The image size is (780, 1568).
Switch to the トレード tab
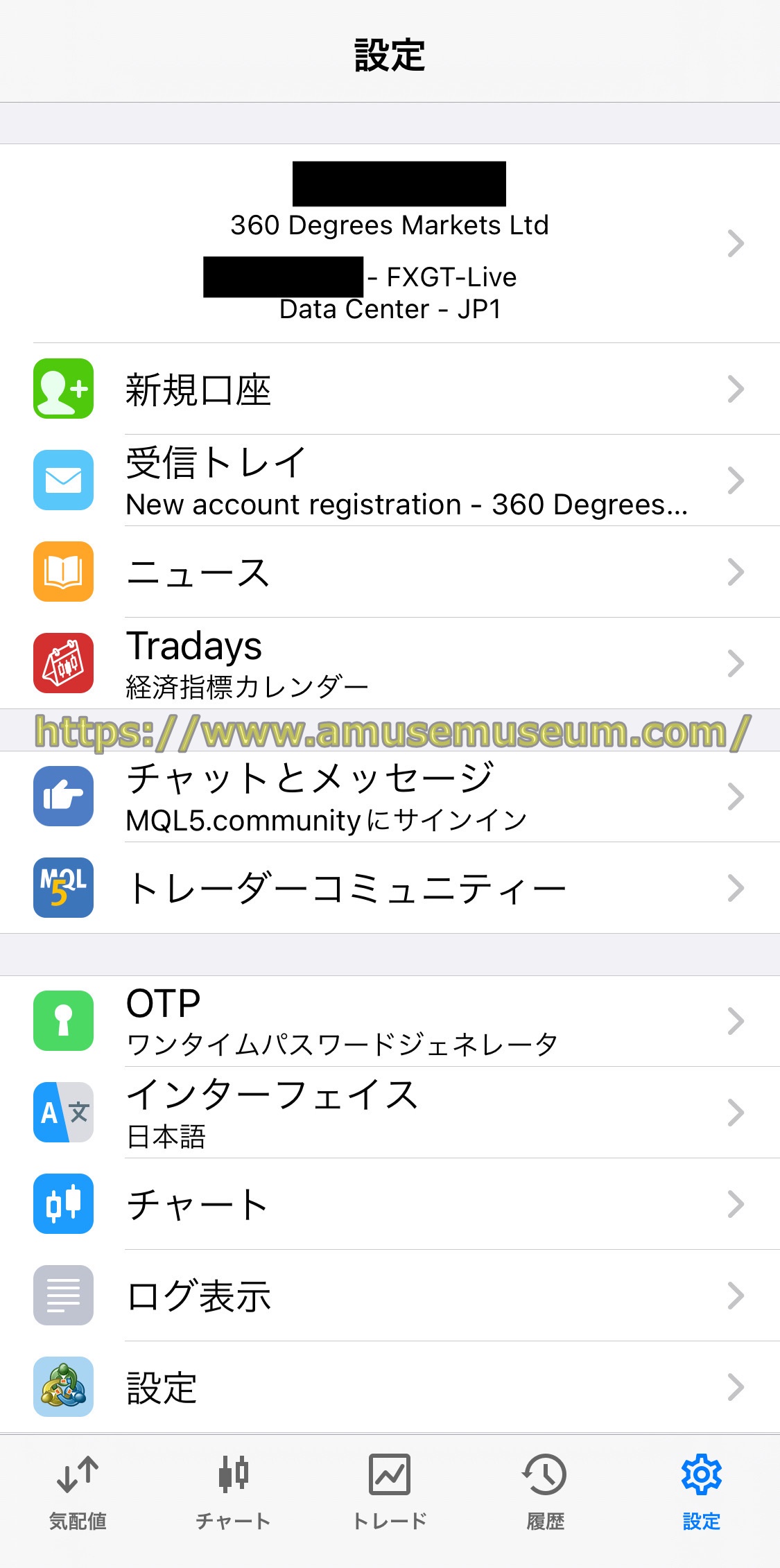click(390, 1492)
